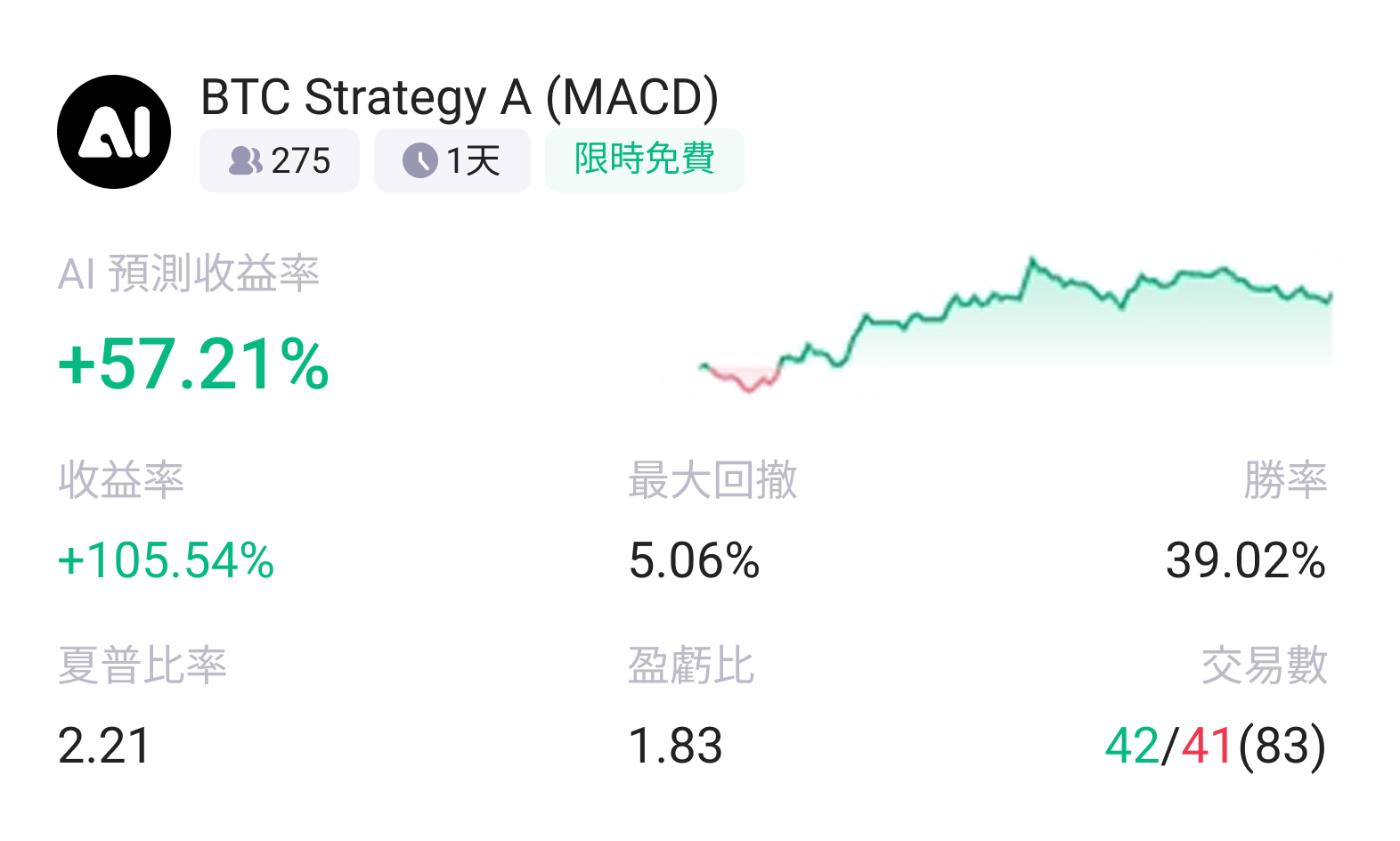Viewport: 1400px width, 841px height.
Task: Open the BTC Strategy A (MACD) card
Action: [x=459, y=97]
